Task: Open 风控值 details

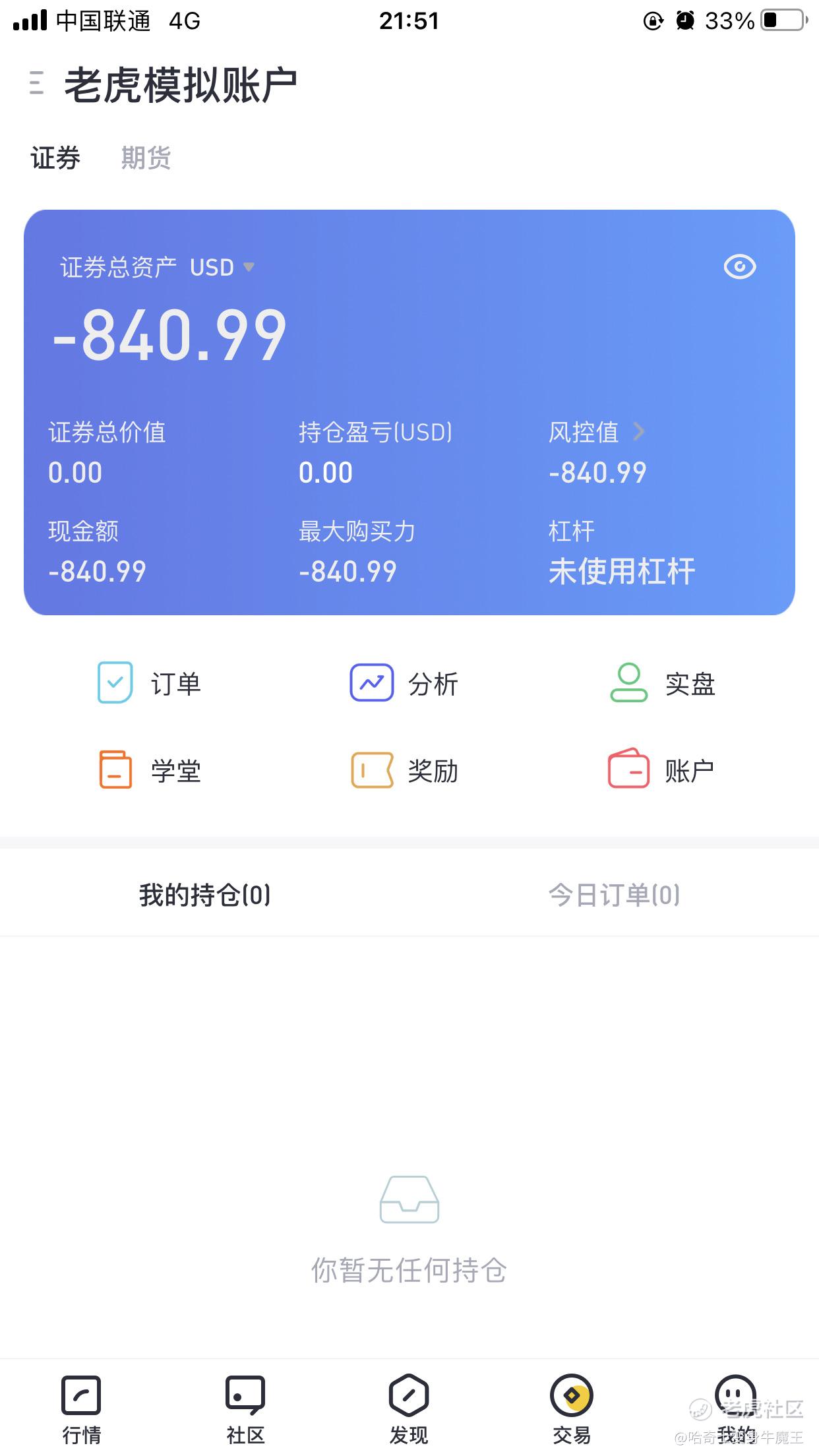Action: (x=596, y=433)
